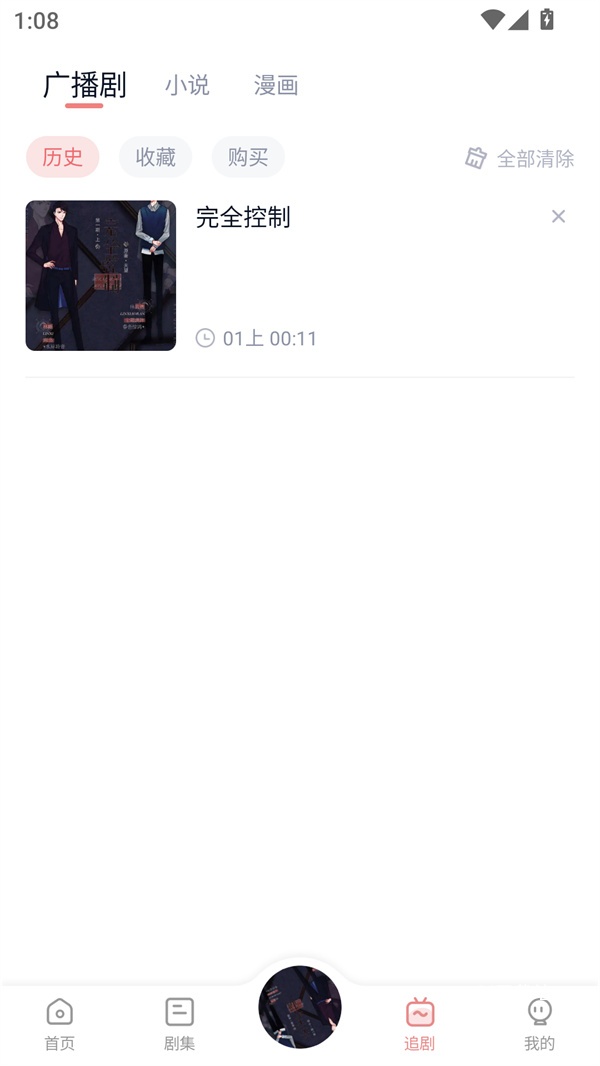Open the 追剧 tab

(x=419, y=1024)
